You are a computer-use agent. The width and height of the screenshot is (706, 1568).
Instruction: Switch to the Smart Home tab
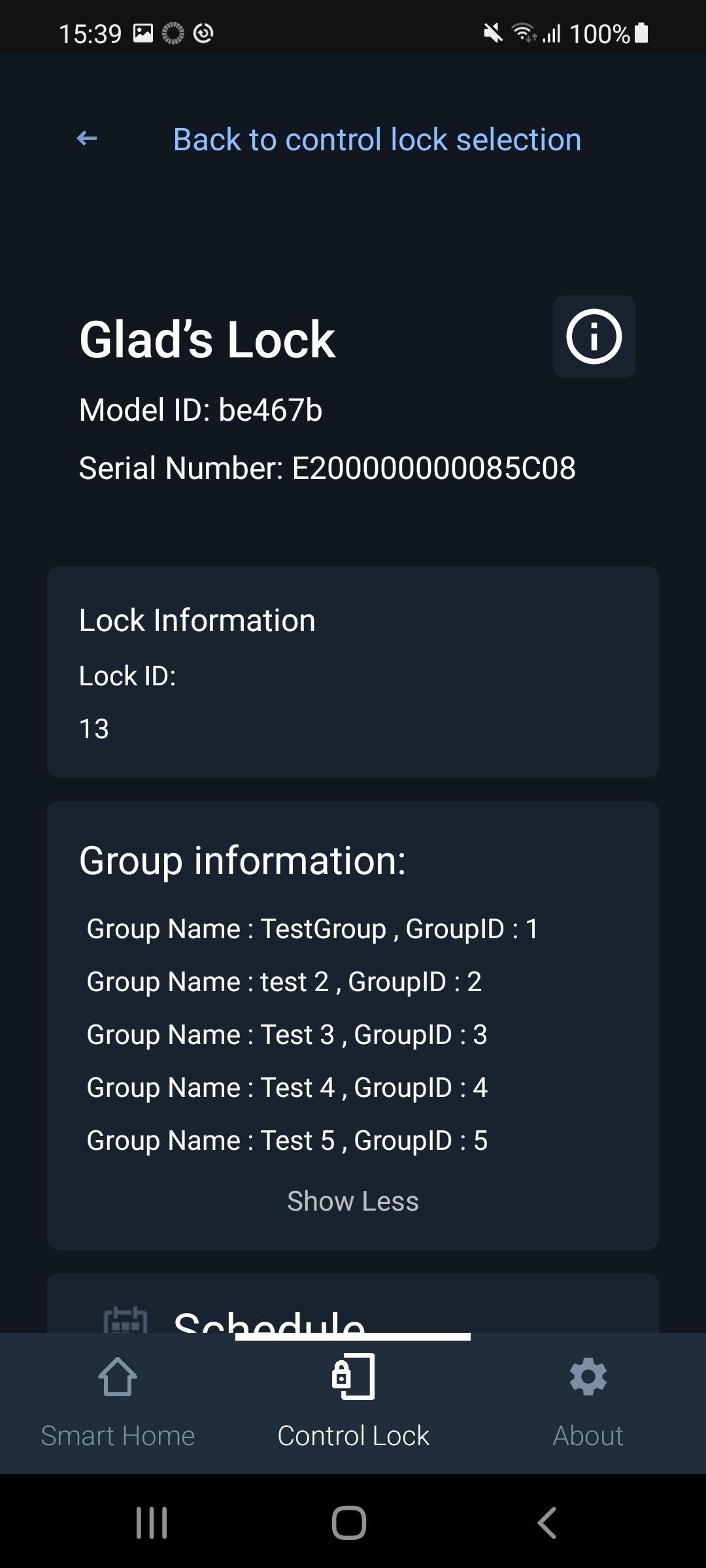(x=118, y=1403)
